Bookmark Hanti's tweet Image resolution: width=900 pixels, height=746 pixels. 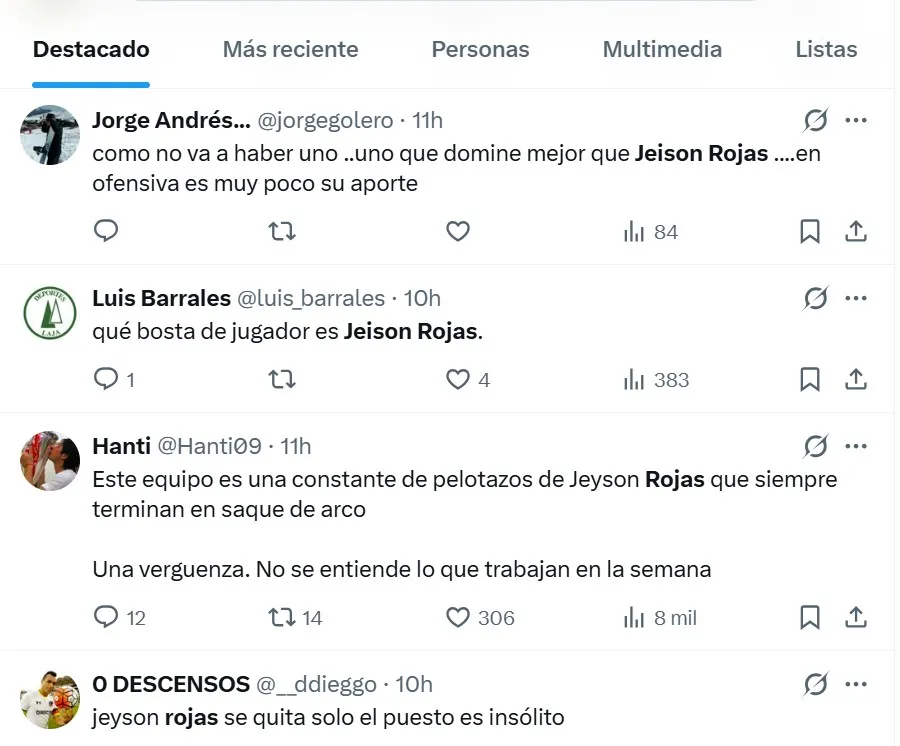coord(810,618)
